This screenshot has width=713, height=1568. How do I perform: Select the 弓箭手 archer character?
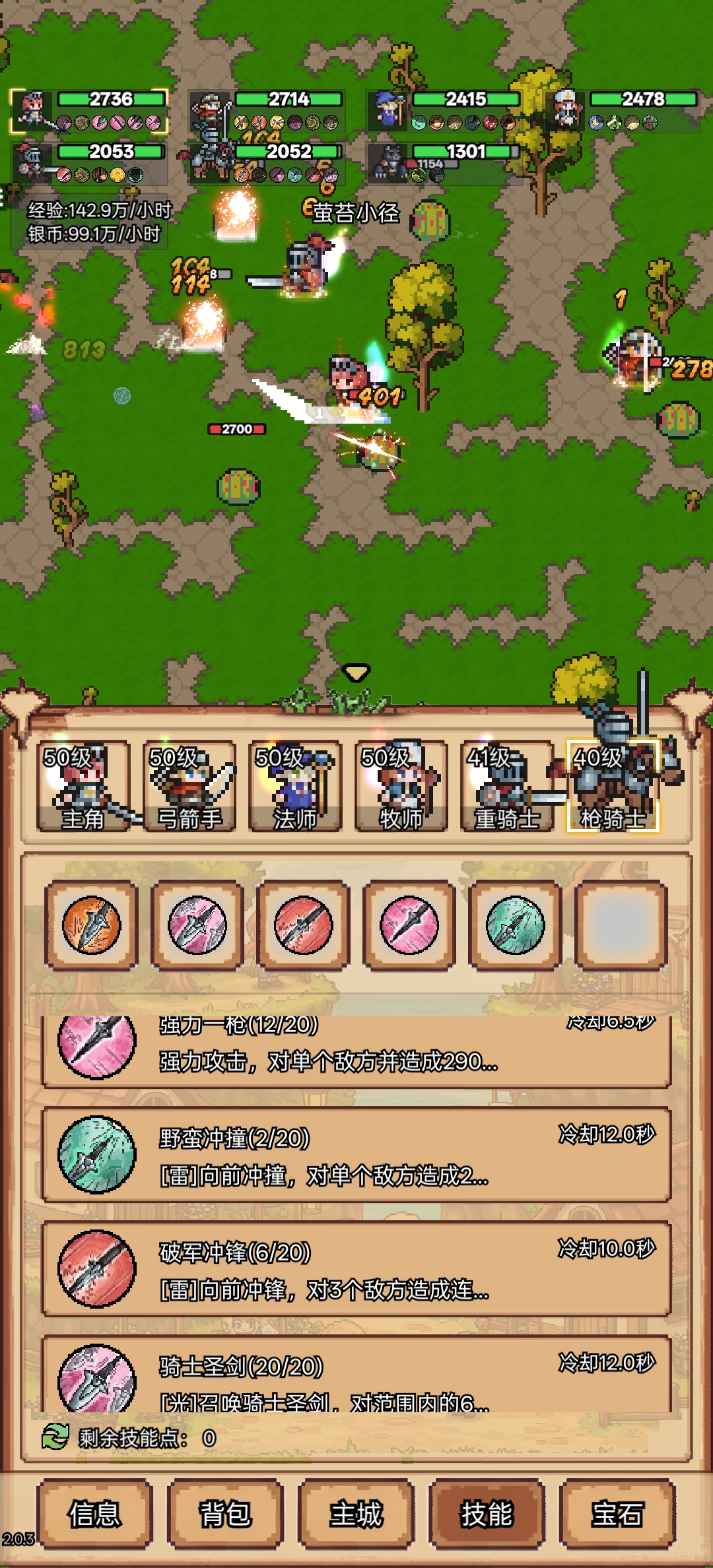[189, 787]
